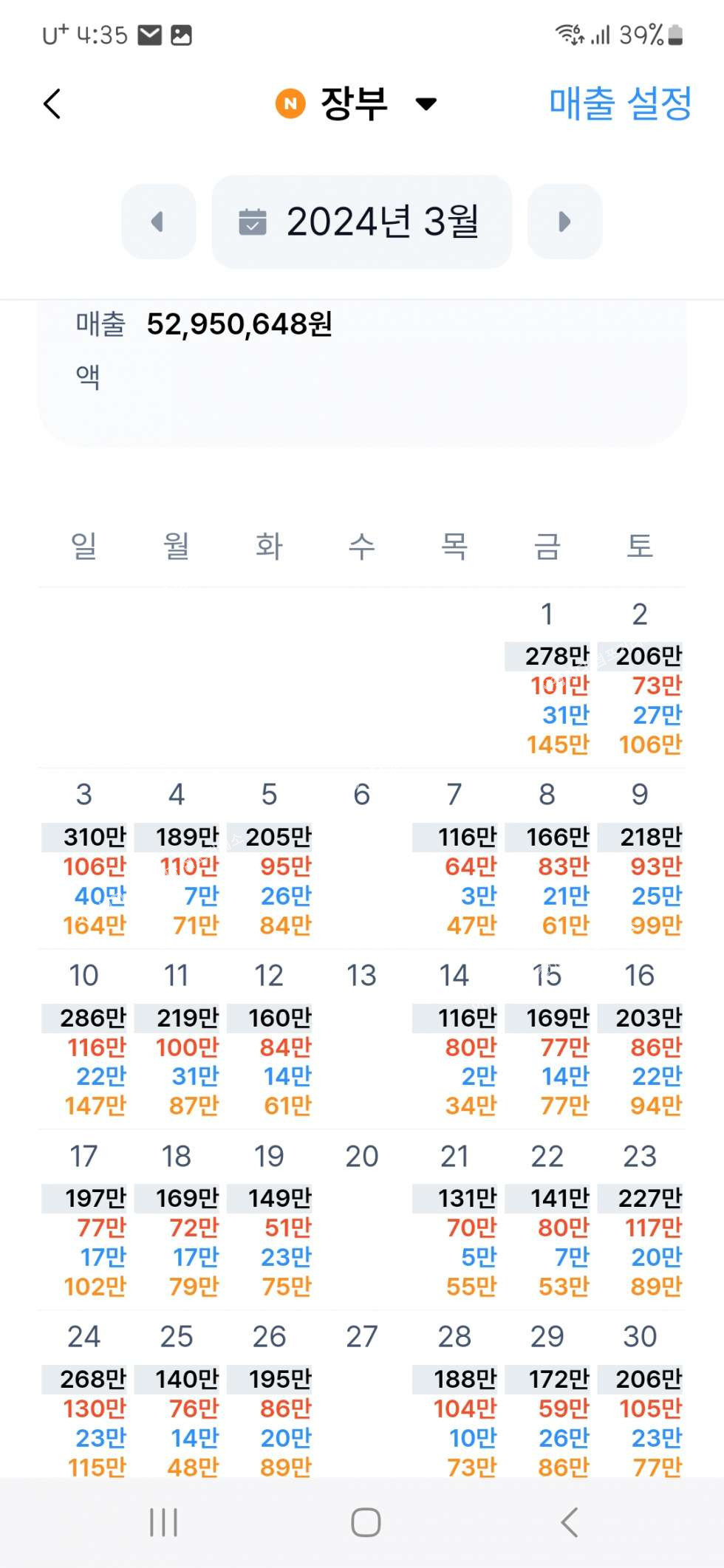
Task: Go back using the top-left arrow
Action: (x=52, y=104)
